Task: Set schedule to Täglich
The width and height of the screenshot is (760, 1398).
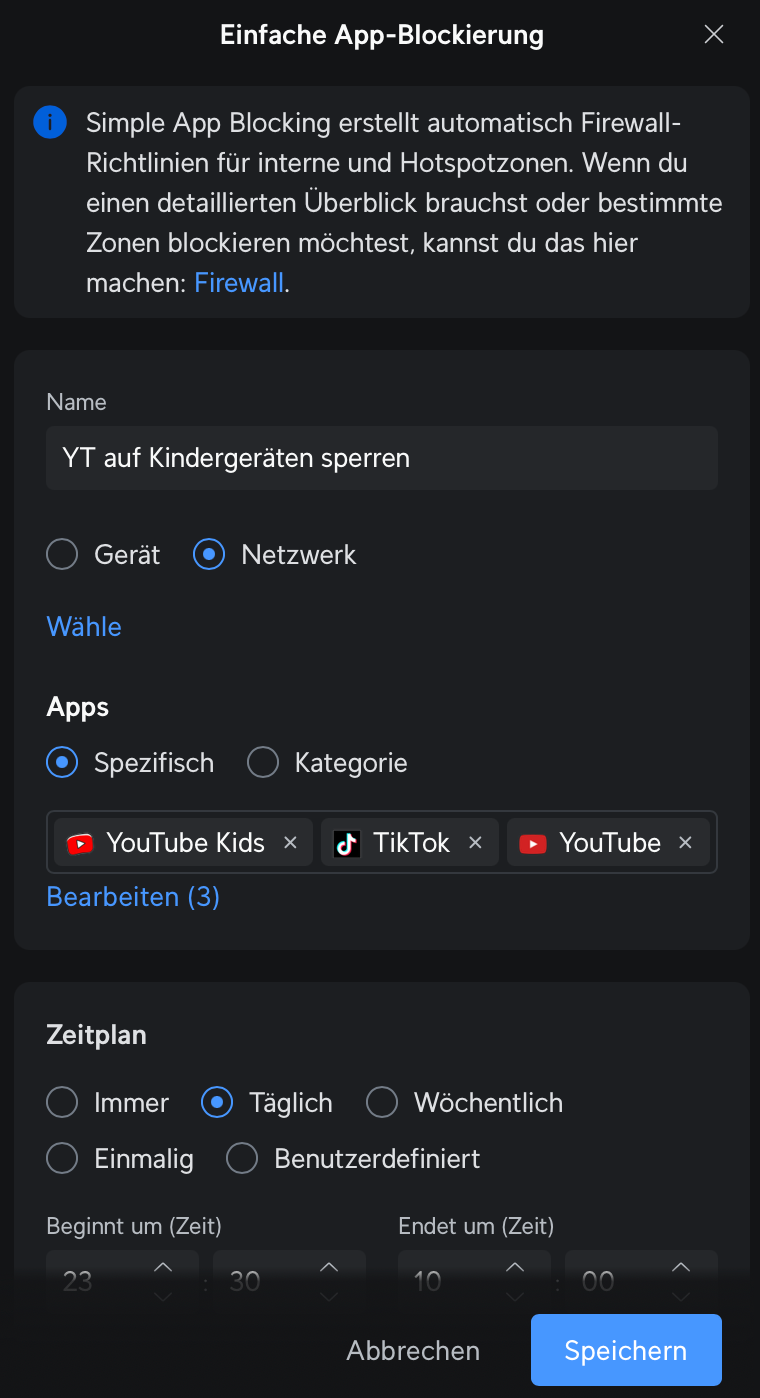Action: point(217,1103)
